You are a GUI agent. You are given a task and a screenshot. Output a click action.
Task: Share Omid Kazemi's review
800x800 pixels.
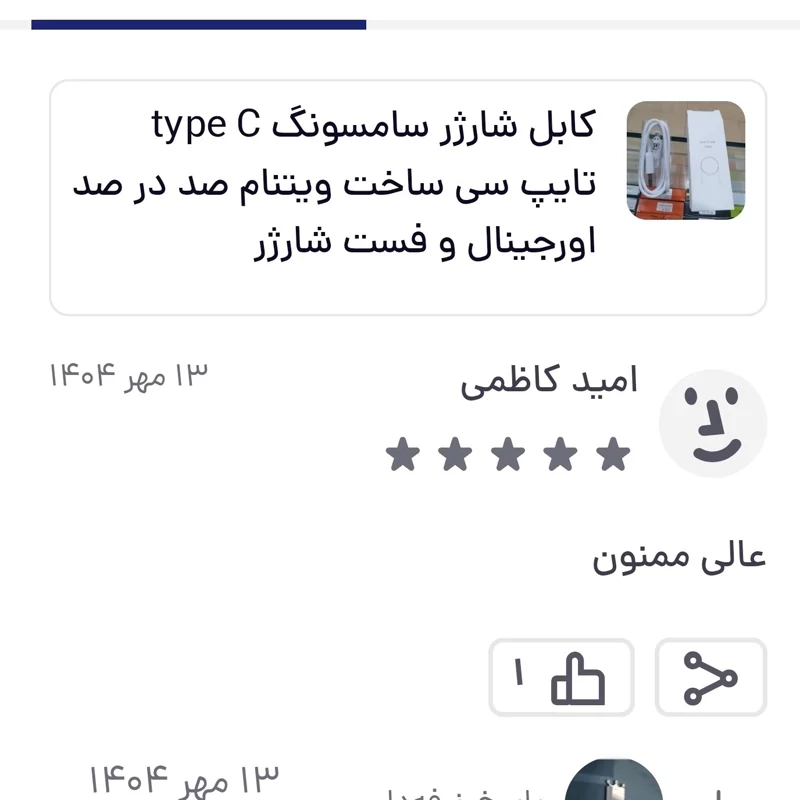coord(710,677)
